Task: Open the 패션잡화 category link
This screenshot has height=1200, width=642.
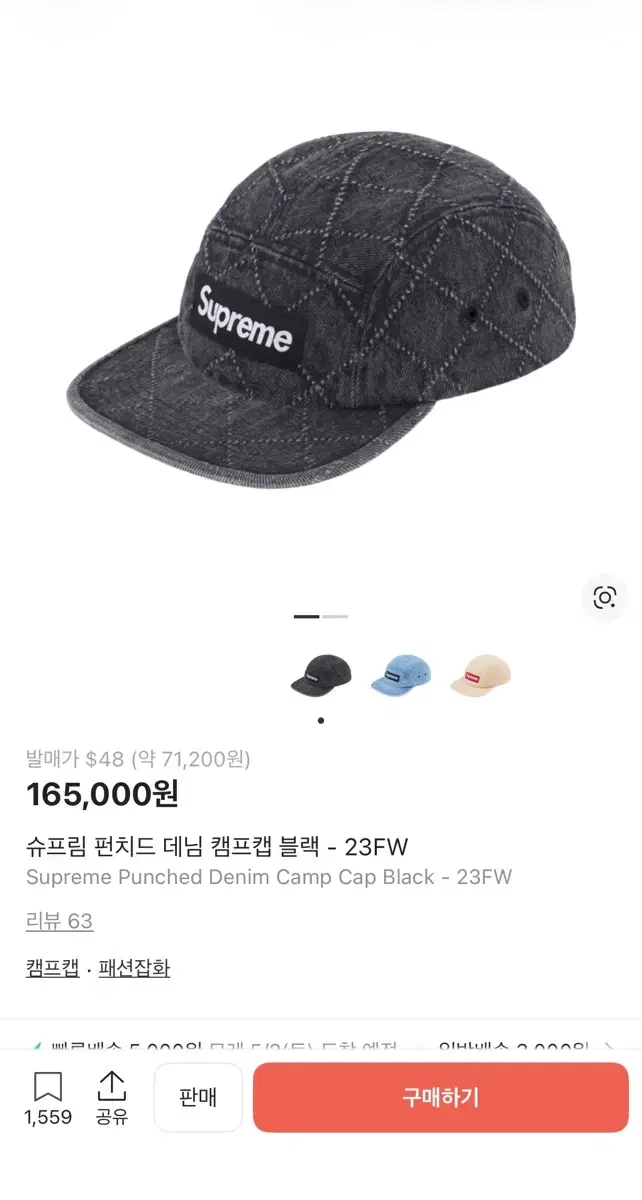Action: click(x=134, y=968)
